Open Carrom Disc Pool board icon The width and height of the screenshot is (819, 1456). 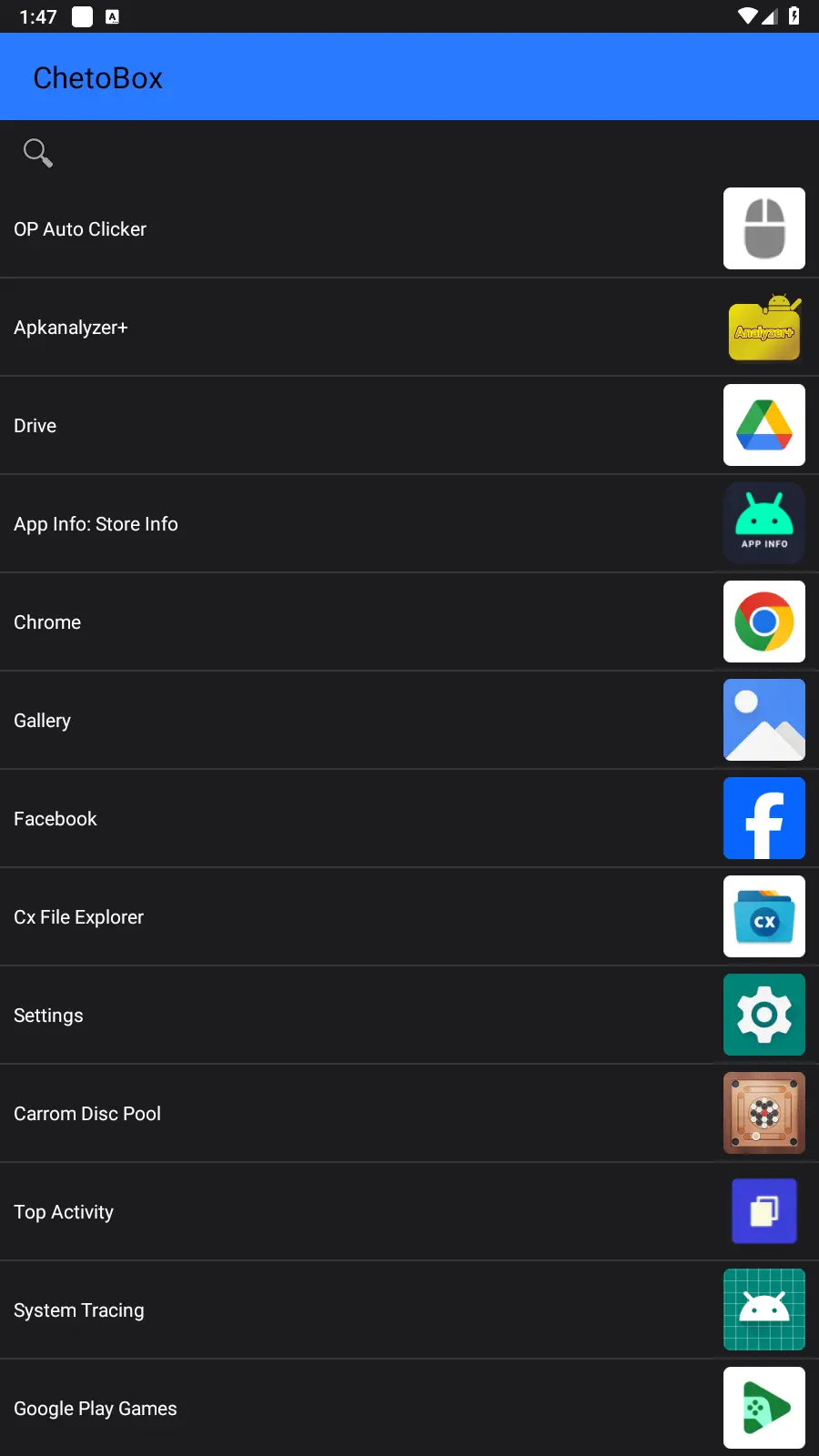pyautogui.click(x=763, y=1113)
